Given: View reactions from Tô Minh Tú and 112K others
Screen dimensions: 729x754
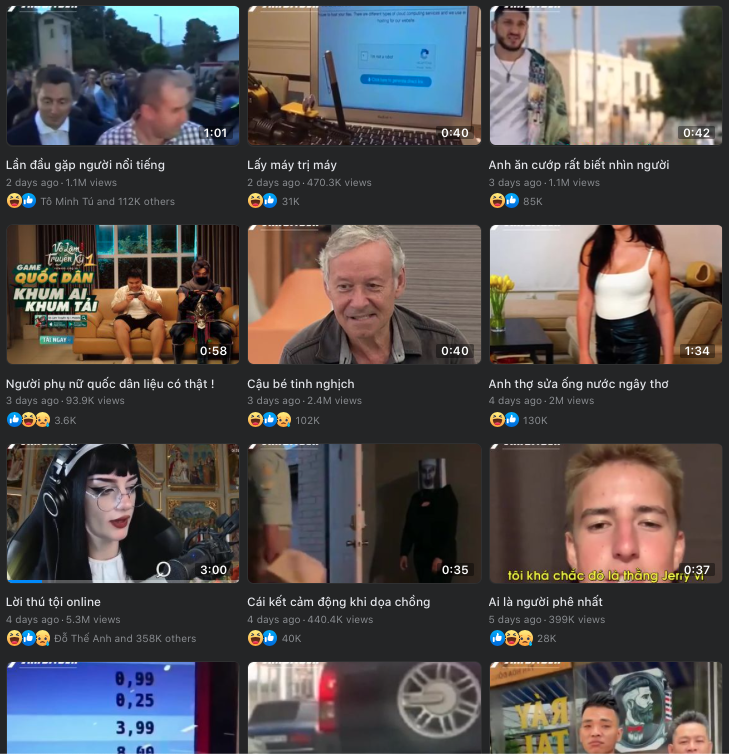Looking at the screenshot, I should point(107,201).
